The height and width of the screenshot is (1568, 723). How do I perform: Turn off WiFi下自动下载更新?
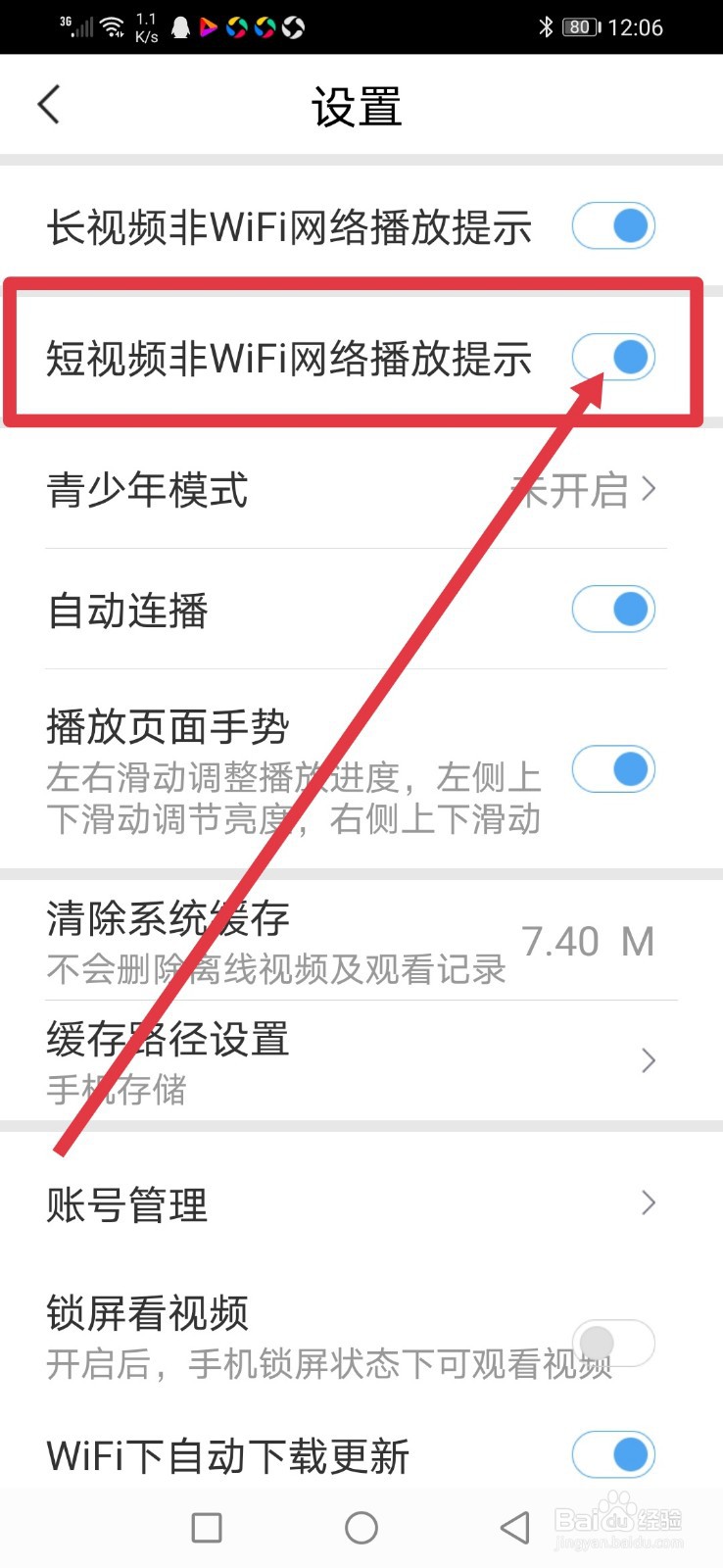click(x=613, y=1456)
